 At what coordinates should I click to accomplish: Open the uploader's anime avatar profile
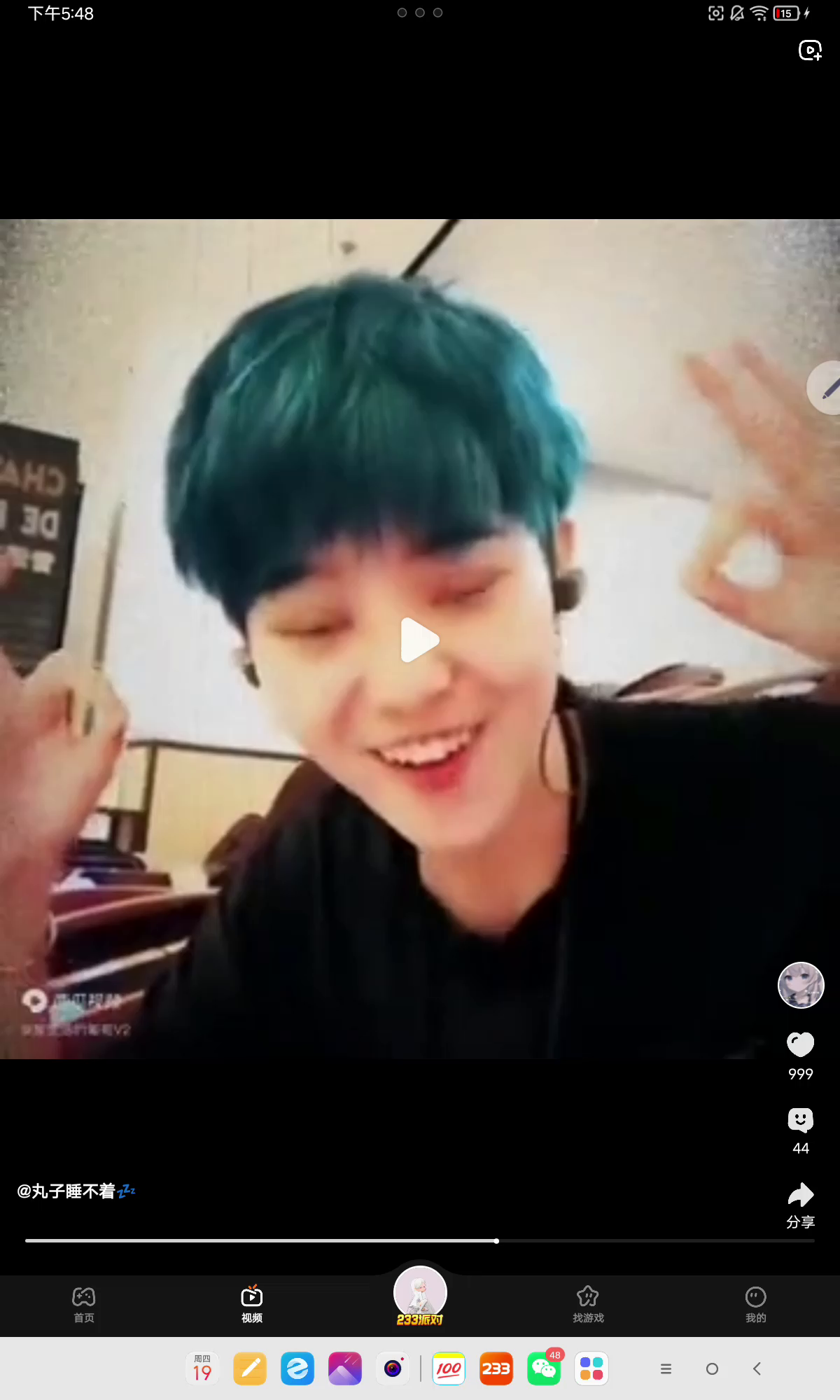tap(801, 985)
